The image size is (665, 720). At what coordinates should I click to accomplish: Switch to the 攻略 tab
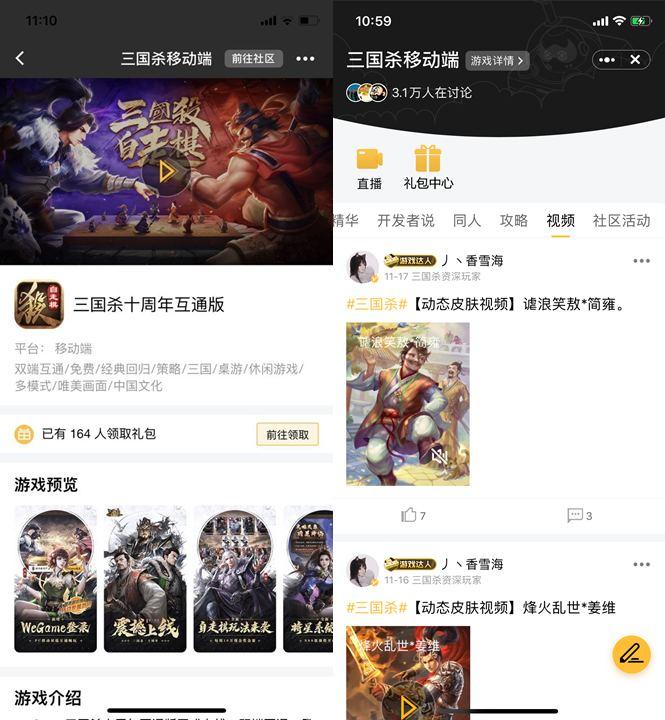pyautogui.click(x=514, y=221)
